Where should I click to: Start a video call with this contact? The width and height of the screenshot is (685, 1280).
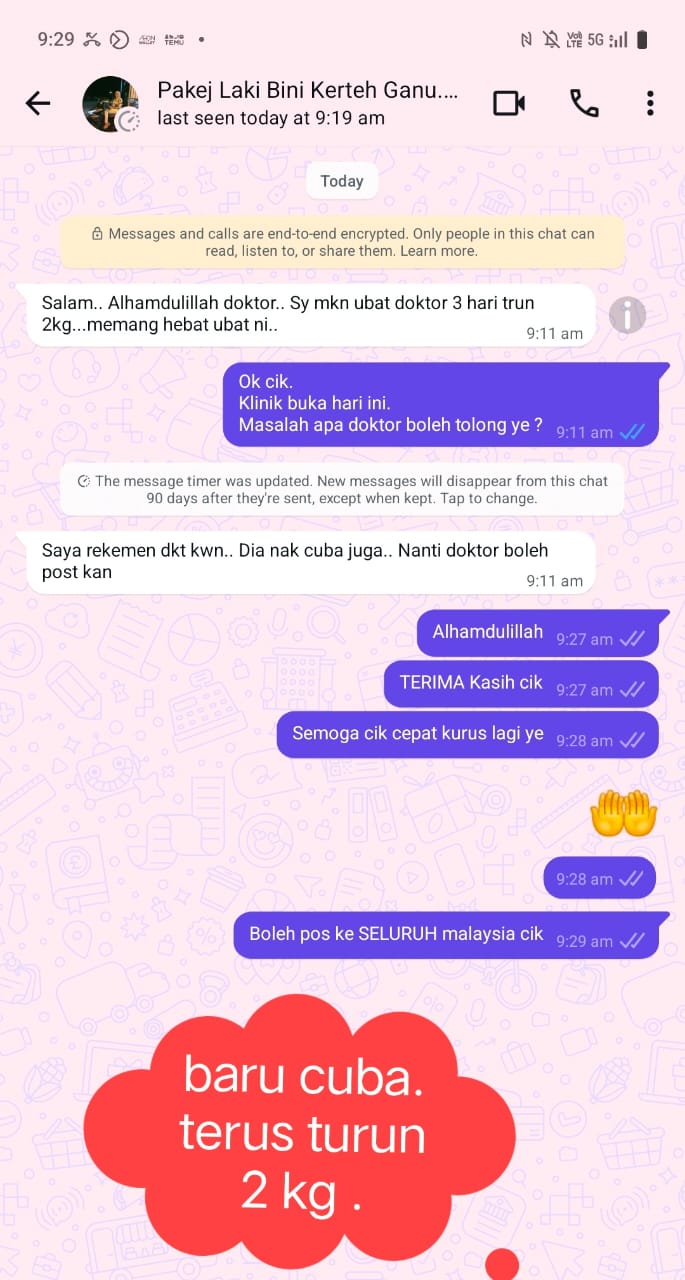tap(509, 103)
